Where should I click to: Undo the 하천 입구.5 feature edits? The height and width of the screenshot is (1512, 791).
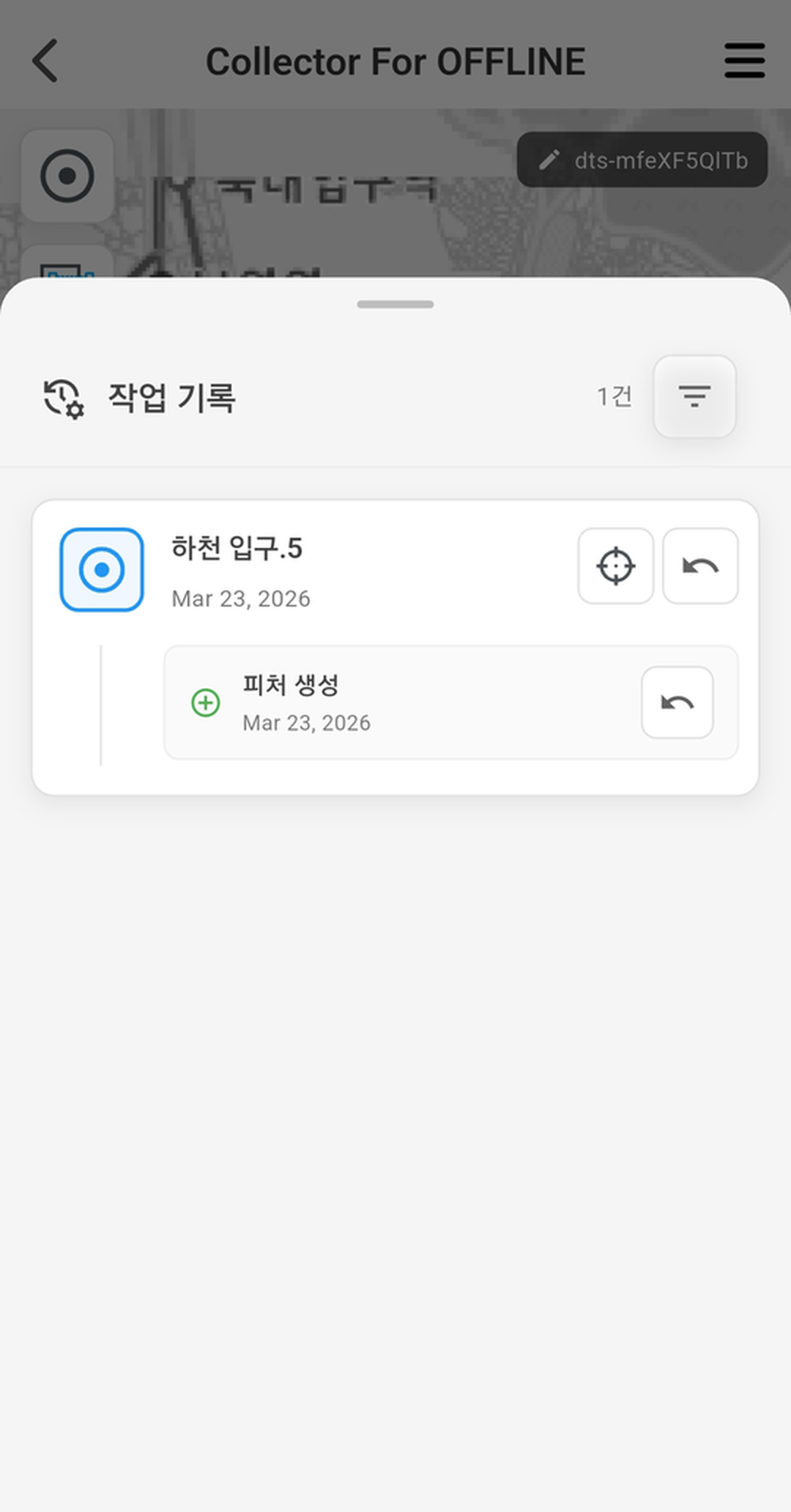(x=700, y=566)
